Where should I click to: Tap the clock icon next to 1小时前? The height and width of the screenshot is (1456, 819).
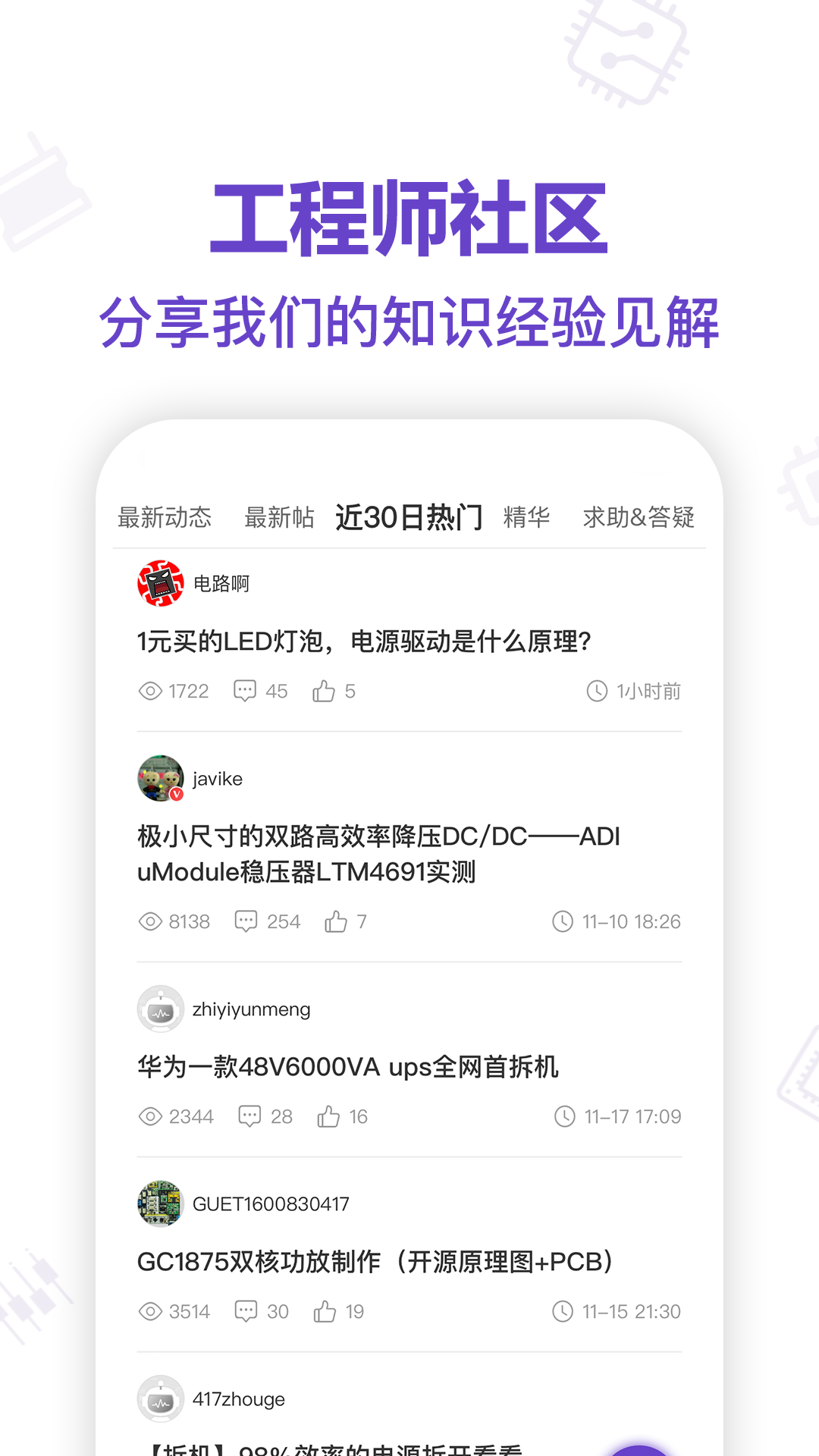[x=596, y=691]
